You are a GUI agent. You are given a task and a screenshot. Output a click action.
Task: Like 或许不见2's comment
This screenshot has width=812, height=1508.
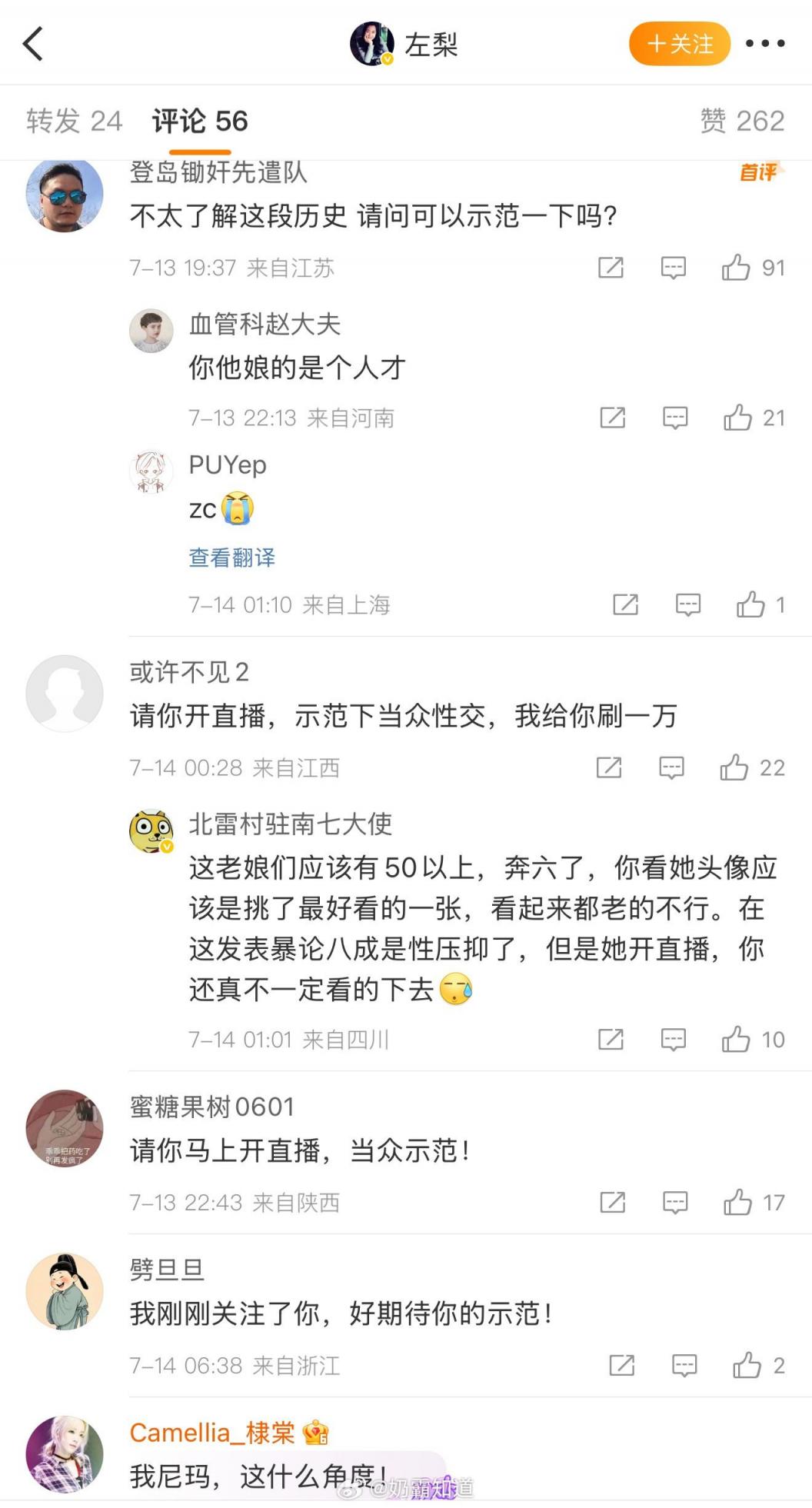[x=734, y=767]
